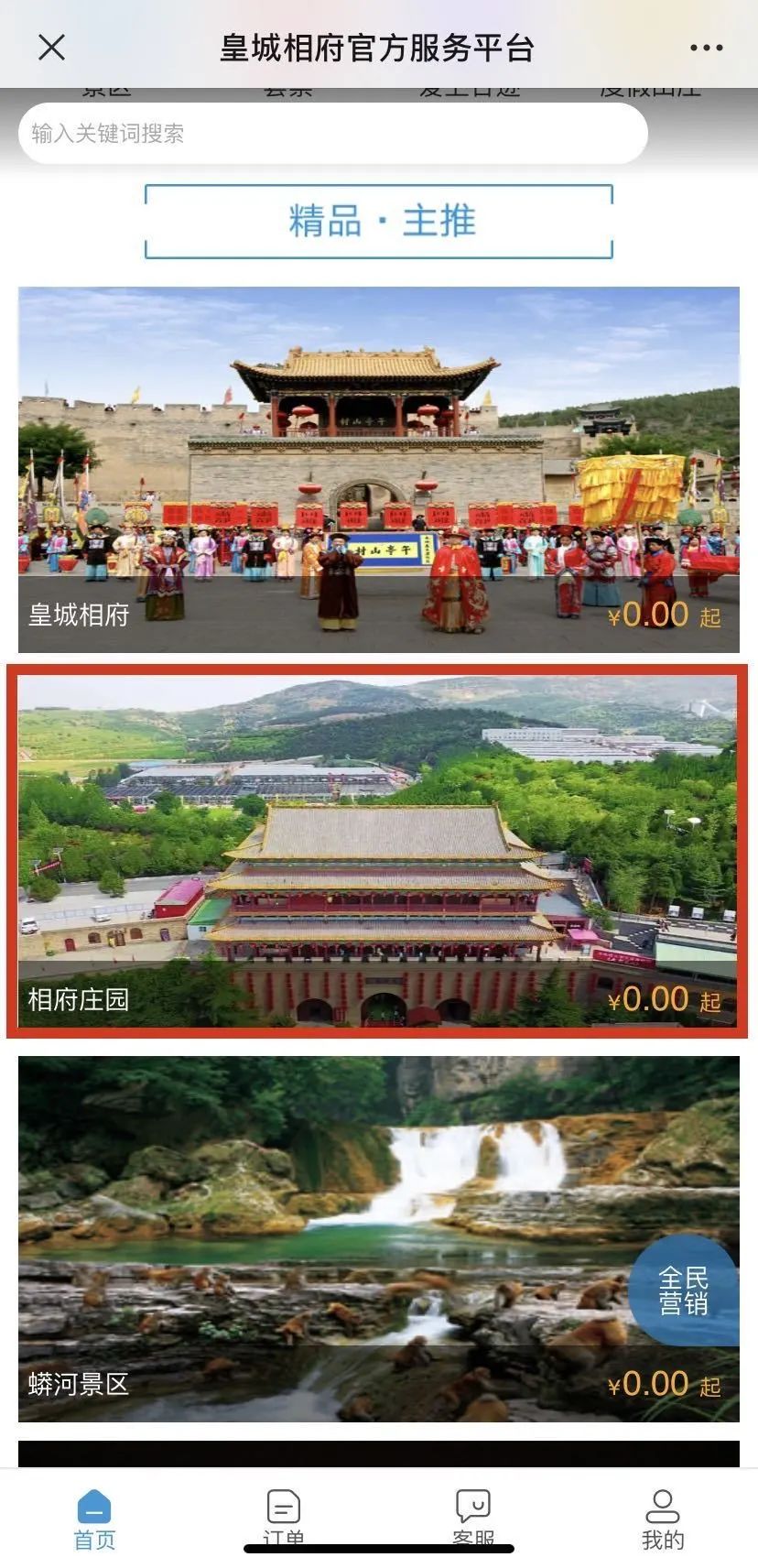The height and width of the screenshot is (1568, 758).
Task: Open the 蟒河景区 card
Action: point(379,1238)
